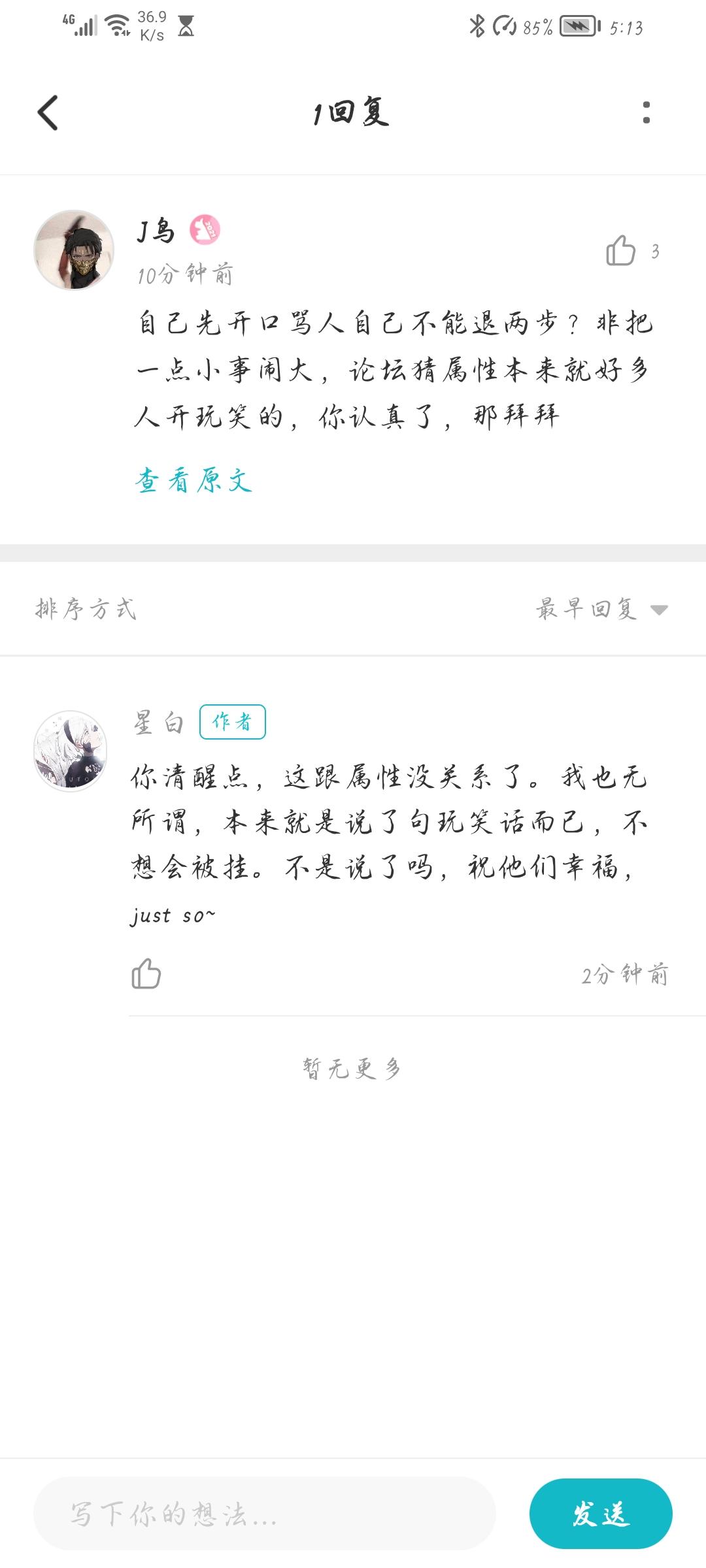Tap the 查看原文 link
Image resolution: width=706 pixels, height=1568 pixels.
tap(193, 481)
